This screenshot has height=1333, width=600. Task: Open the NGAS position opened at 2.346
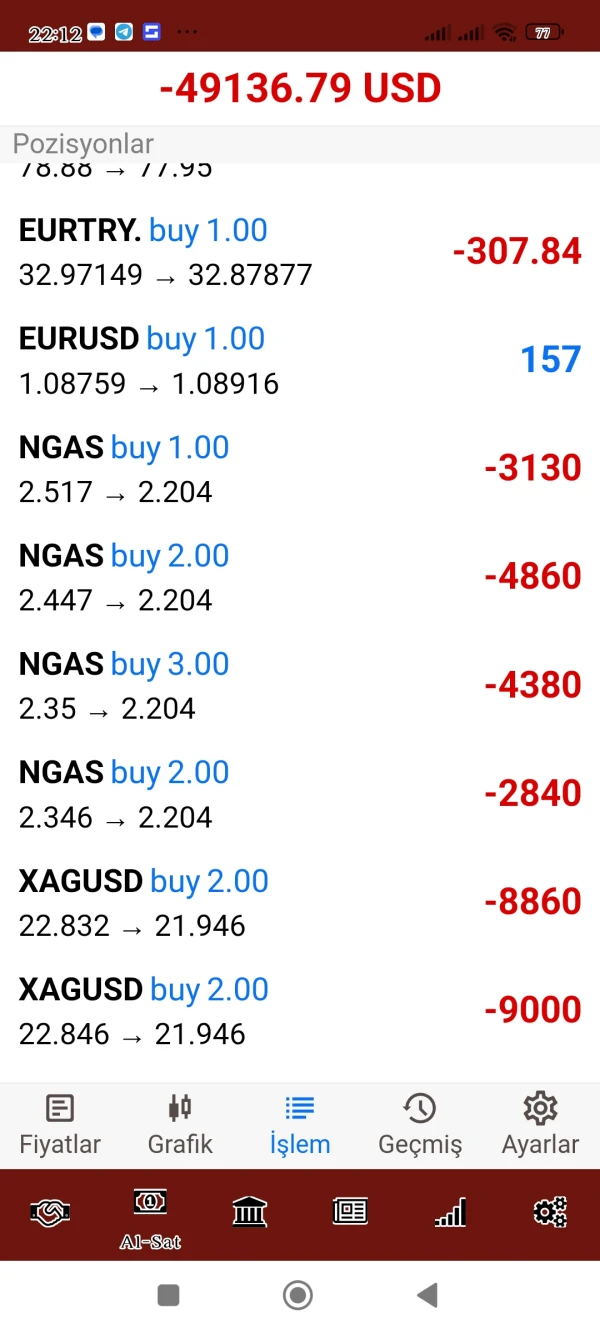point(300,794)
